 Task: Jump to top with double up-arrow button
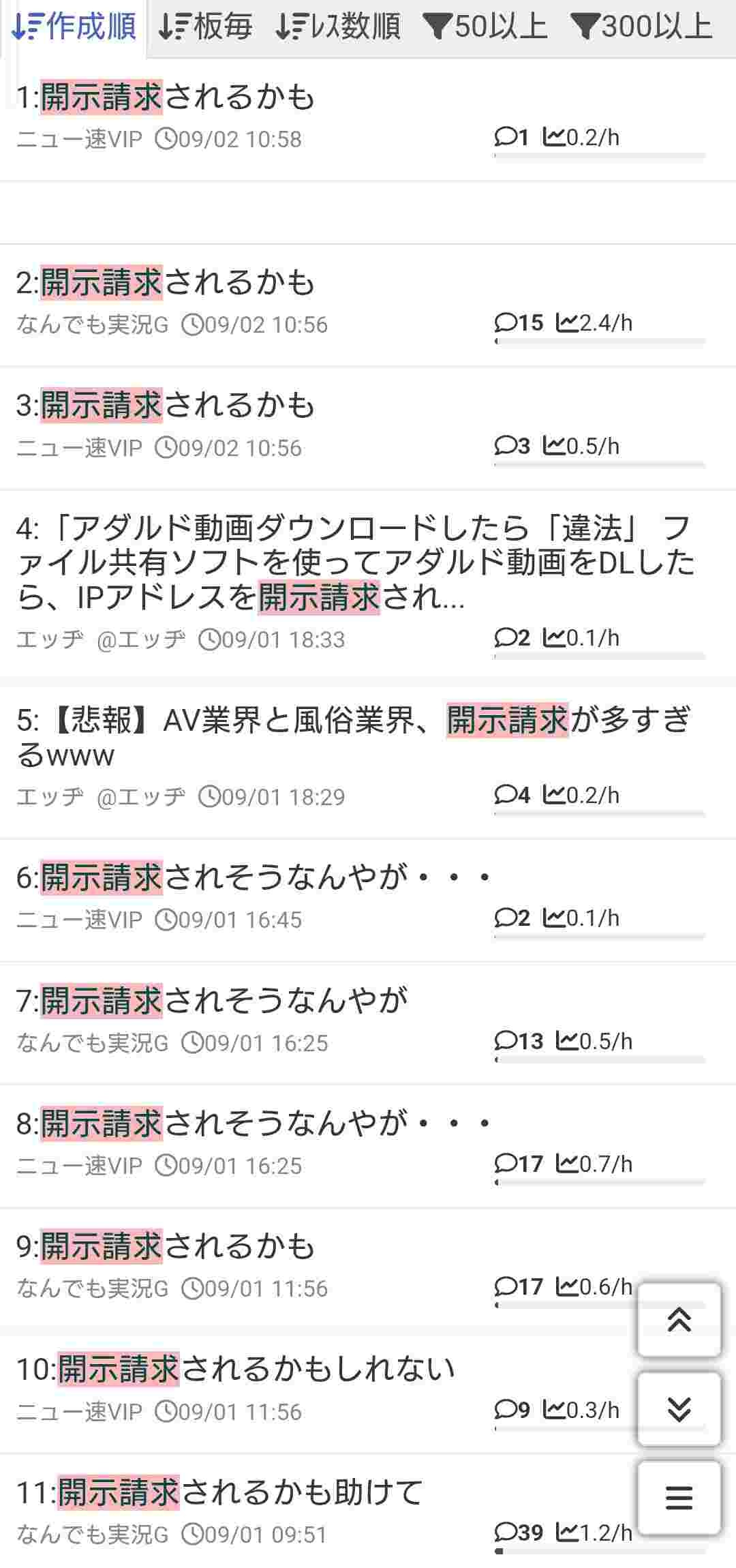point(679,1320)
